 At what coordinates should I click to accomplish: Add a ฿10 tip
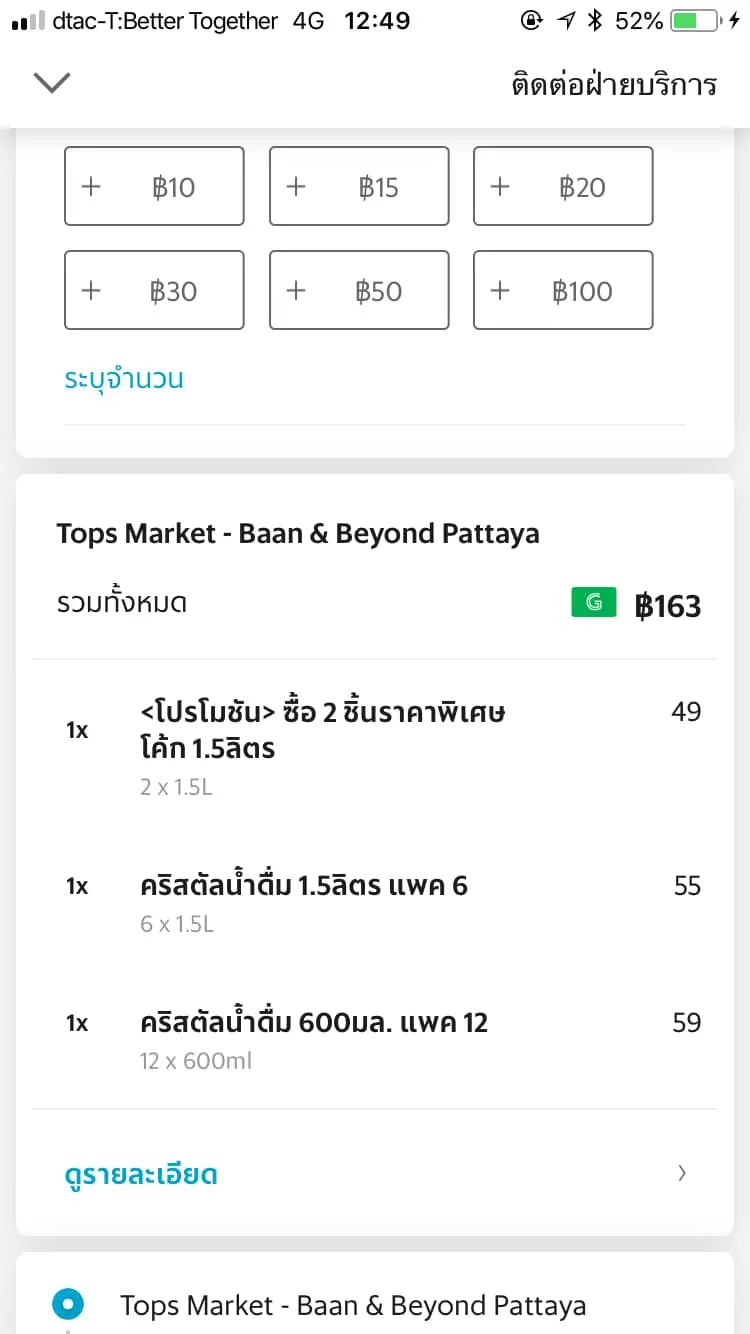pyautogui.click(x=154, y=186)
